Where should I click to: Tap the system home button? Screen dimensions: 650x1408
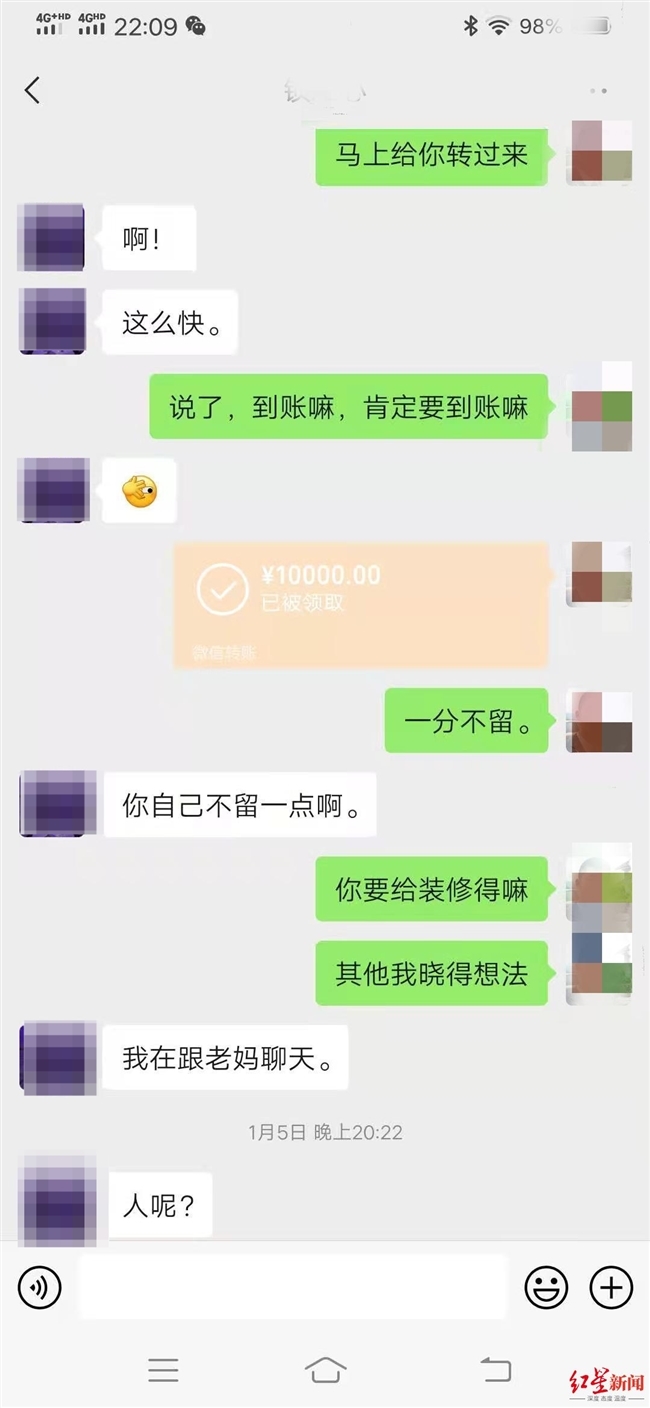coord(325,1370)
